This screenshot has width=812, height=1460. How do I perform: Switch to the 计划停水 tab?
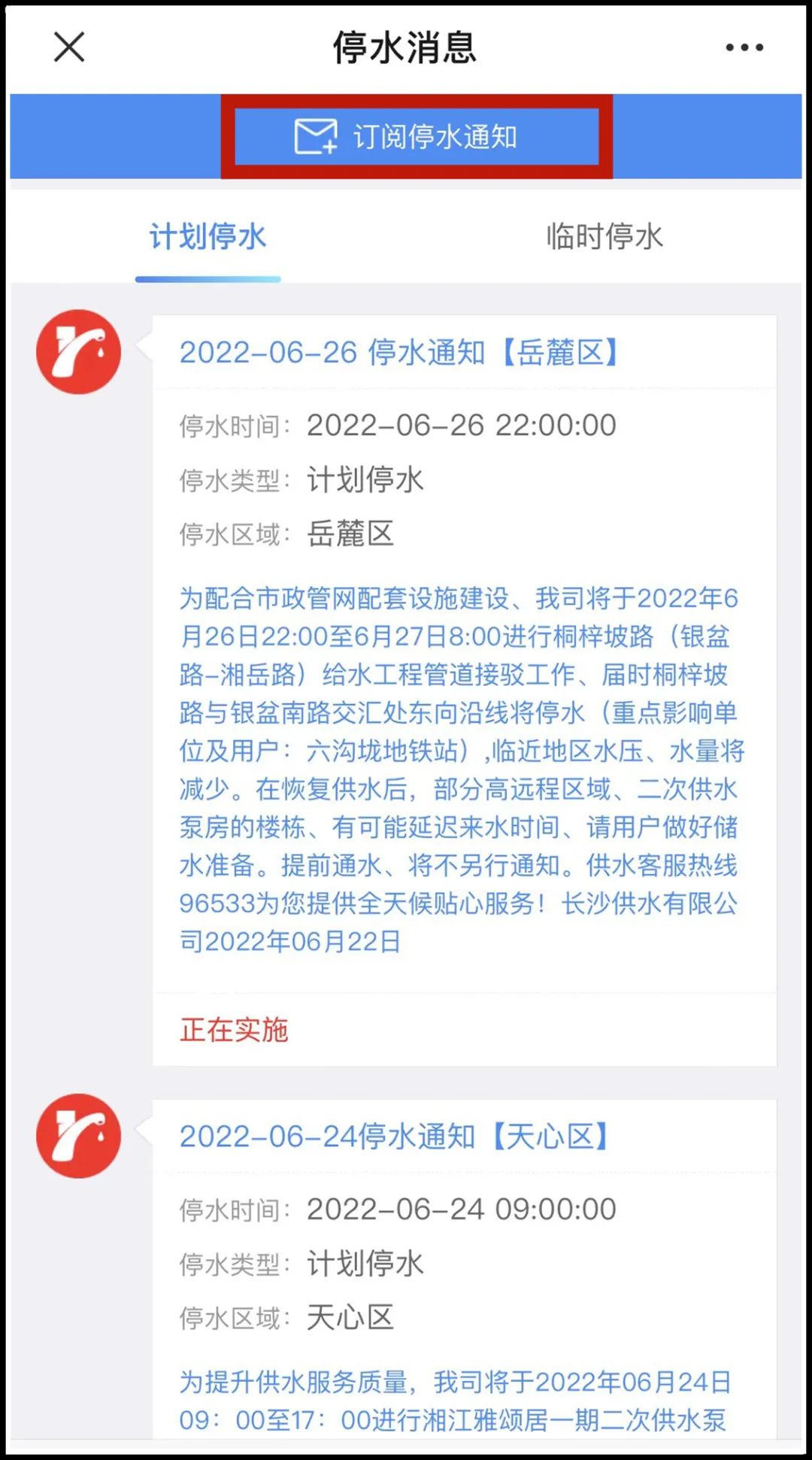coord(208,236)
